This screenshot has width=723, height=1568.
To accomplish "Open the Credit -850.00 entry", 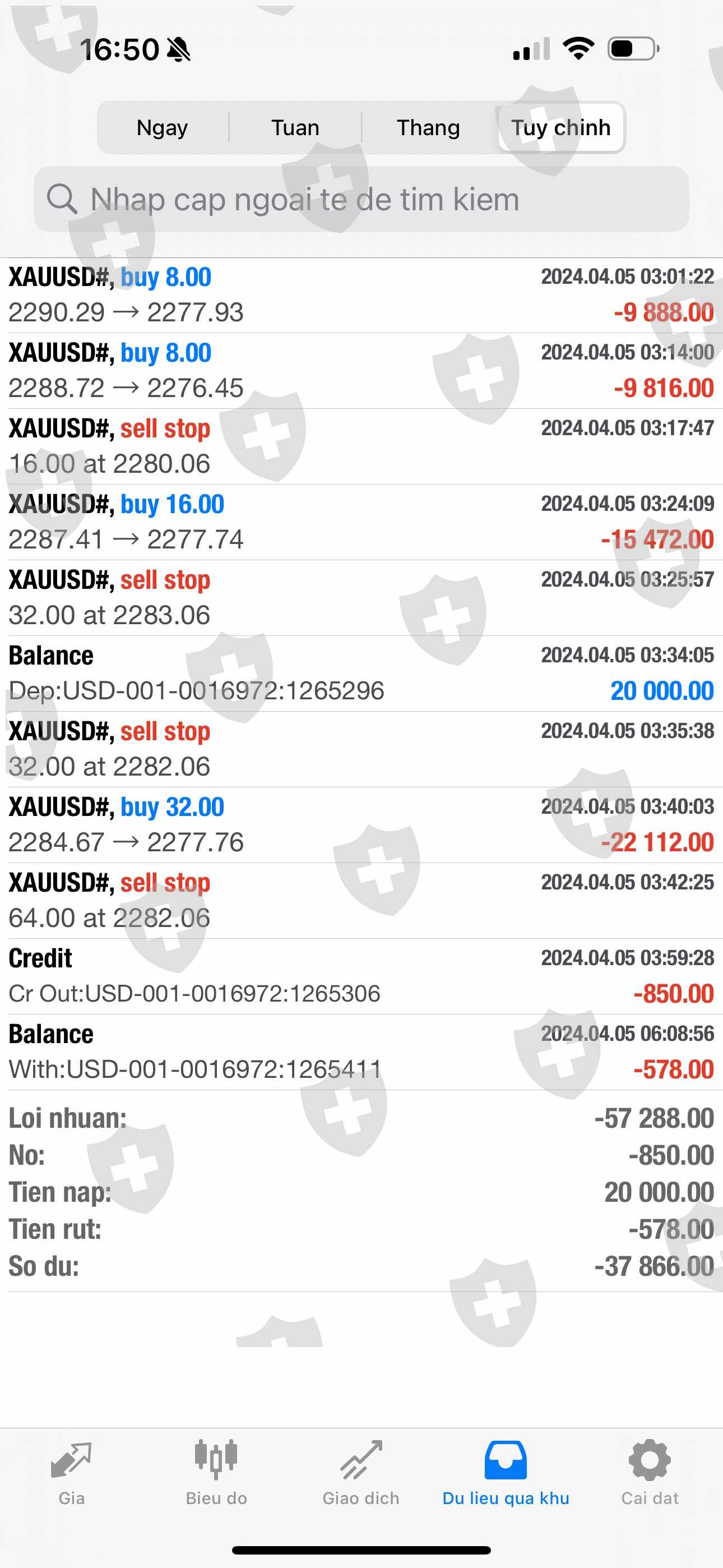I will pyautogui.click(x=361, y=976).
